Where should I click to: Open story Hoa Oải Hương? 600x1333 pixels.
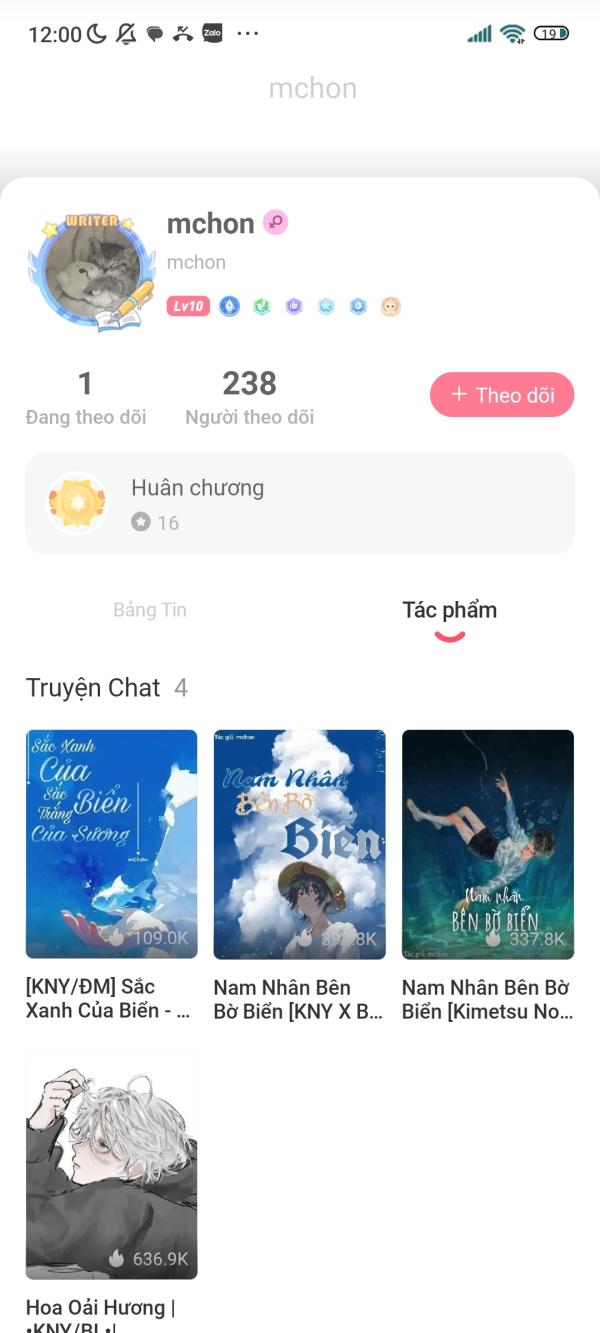tap(111, 1164)
